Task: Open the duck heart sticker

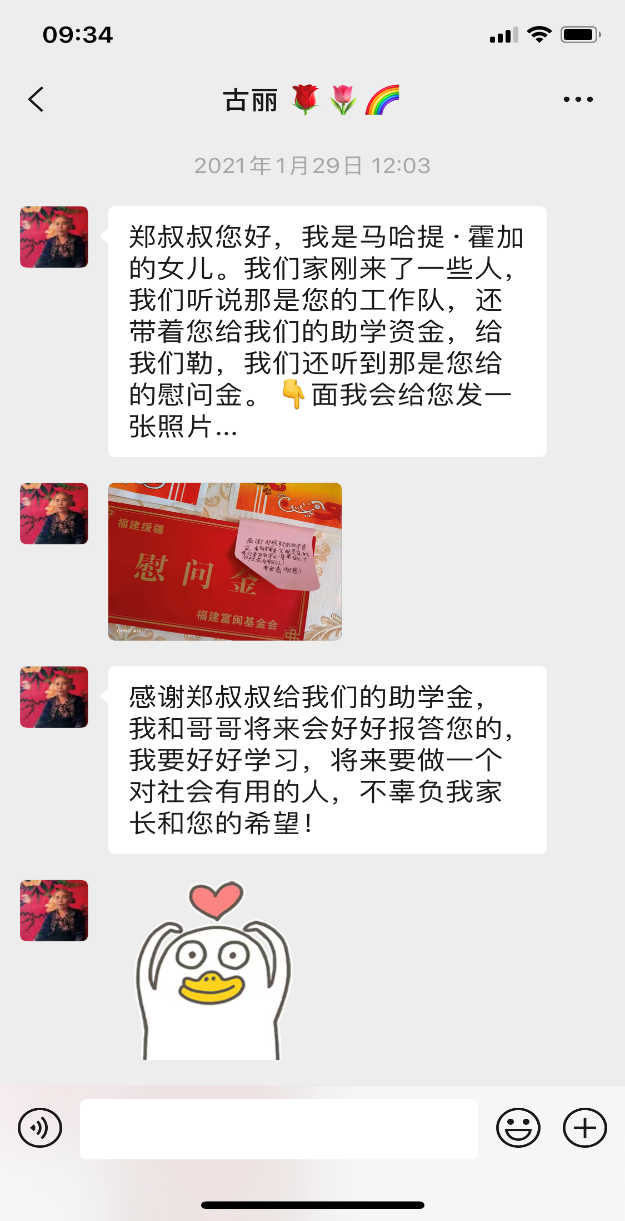Action: (x=213, y=970)
